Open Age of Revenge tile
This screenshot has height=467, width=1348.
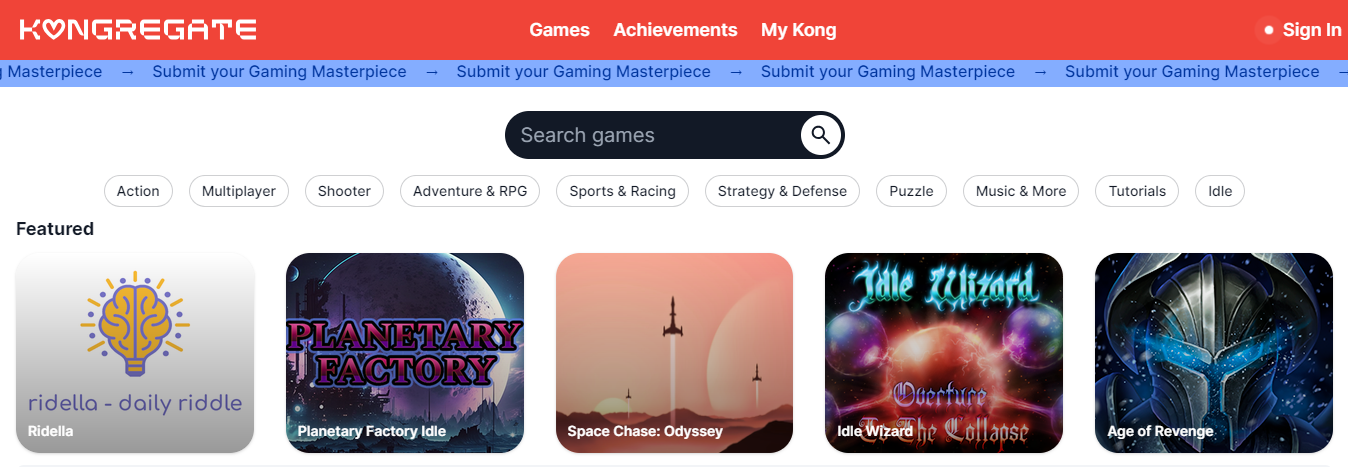pos(1213,352)
